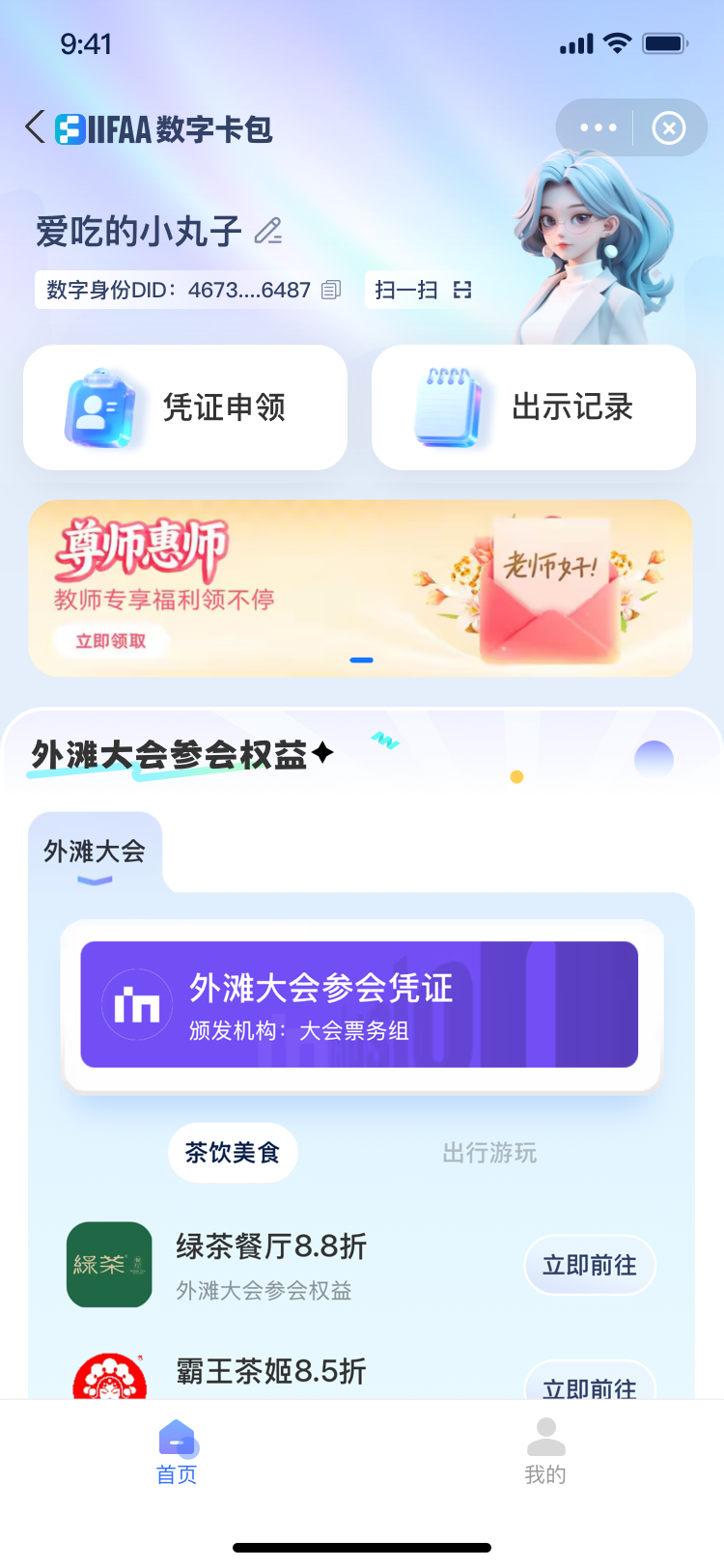Close the mini program
This screenshot has height=1568, width=724.
pyautogui.click(x=669, y=127)
